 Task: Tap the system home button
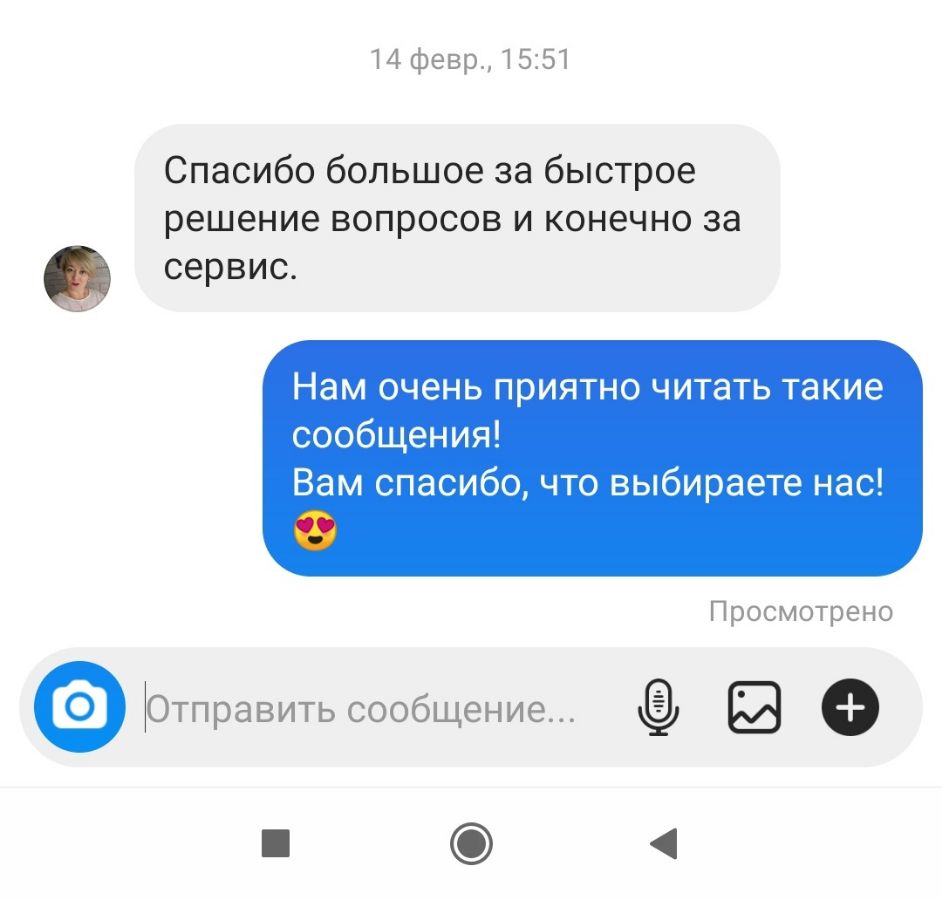click(x=470, y=844)
